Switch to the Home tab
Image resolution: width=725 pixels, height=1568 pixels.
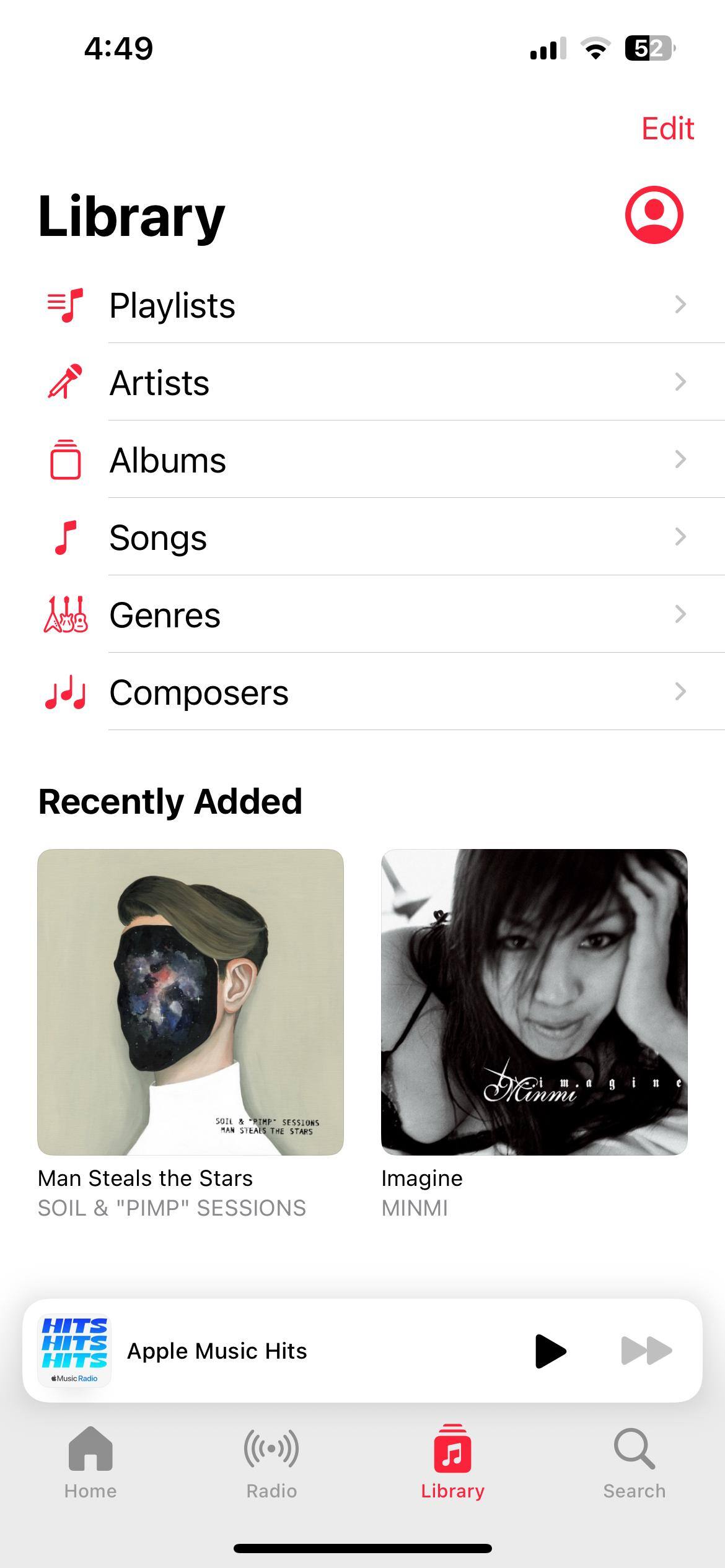coord(90,1463)
